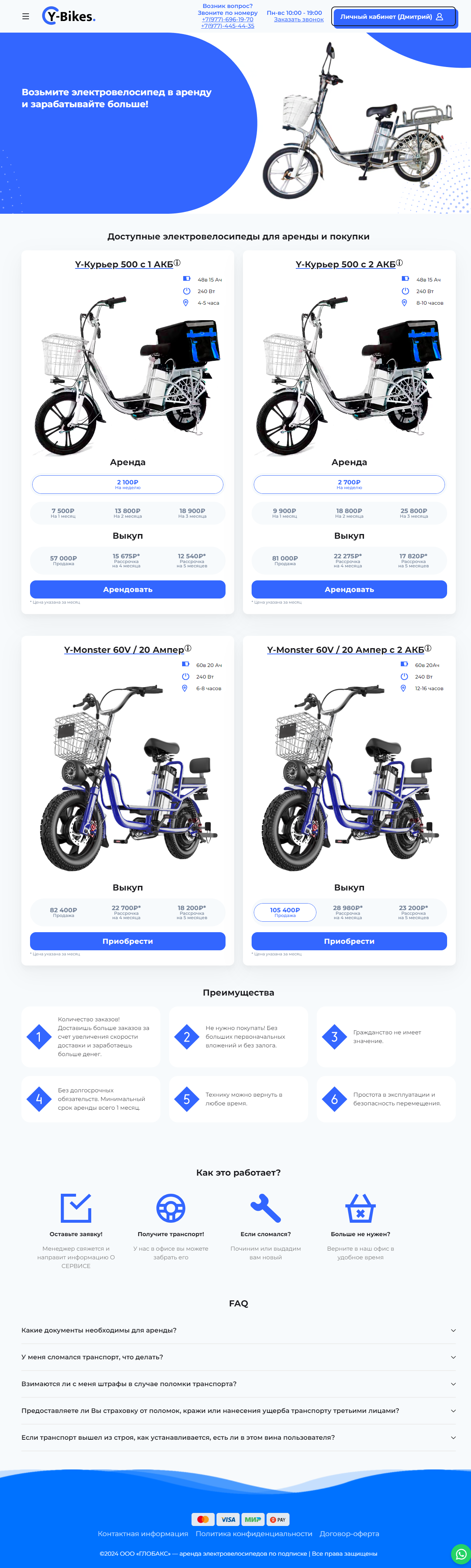Expand question about documents for rent
This screenshot has width=471, height=1568.
238,1331
